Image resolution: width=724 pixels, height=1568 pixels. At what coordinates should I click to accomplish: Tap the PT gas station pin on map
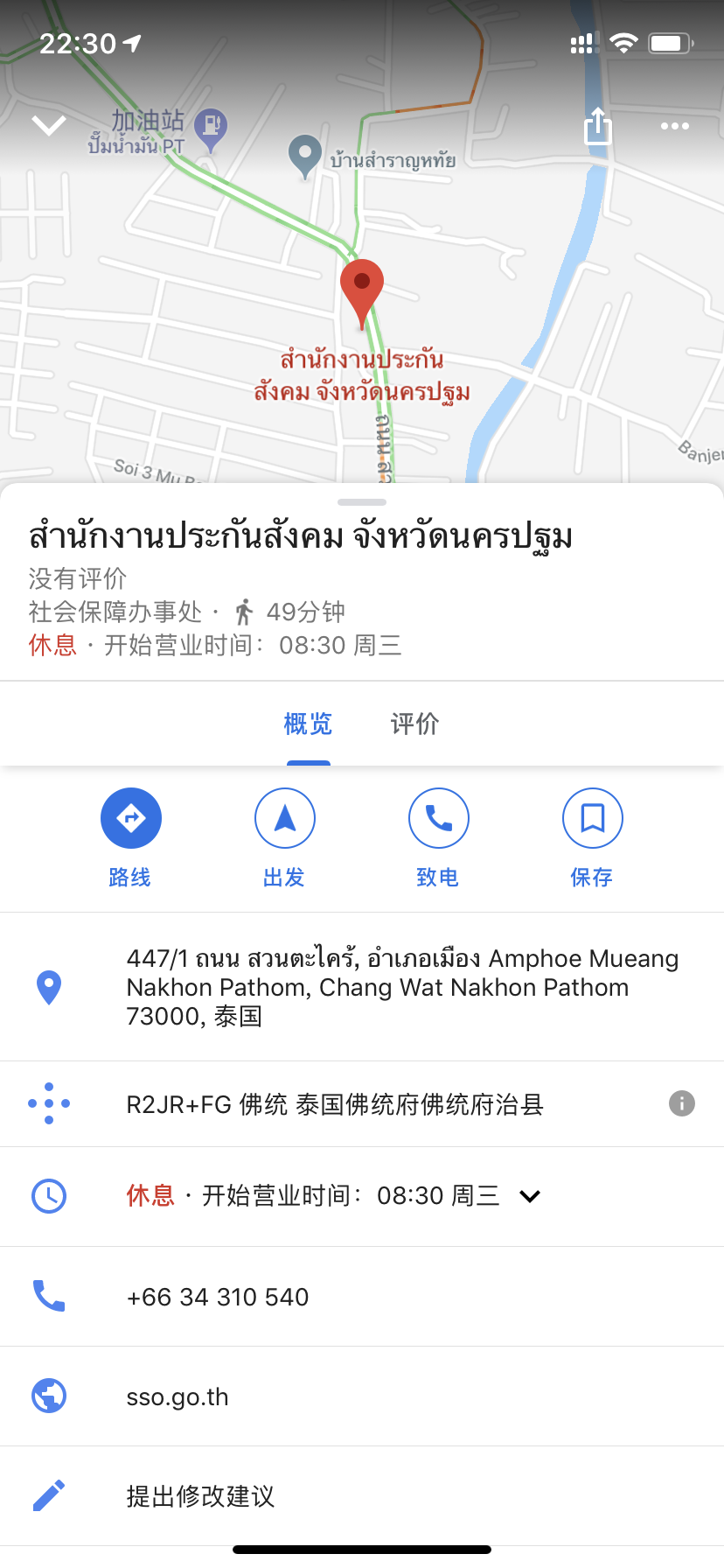pos(211,127)
